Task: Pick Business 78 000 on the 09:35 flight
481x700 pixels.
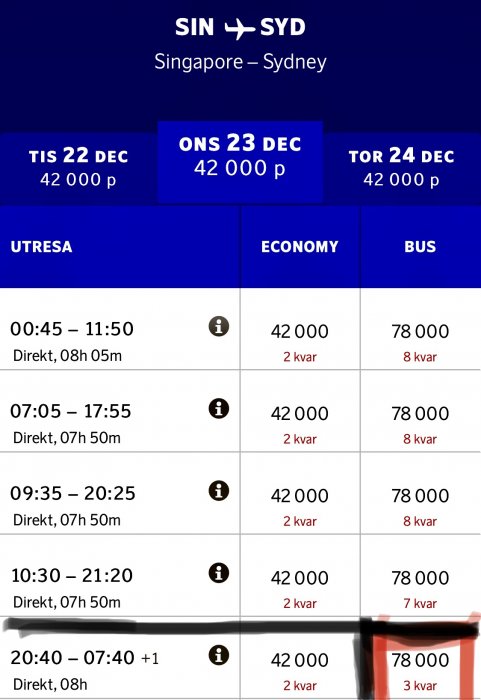Action: pos(421,493)
